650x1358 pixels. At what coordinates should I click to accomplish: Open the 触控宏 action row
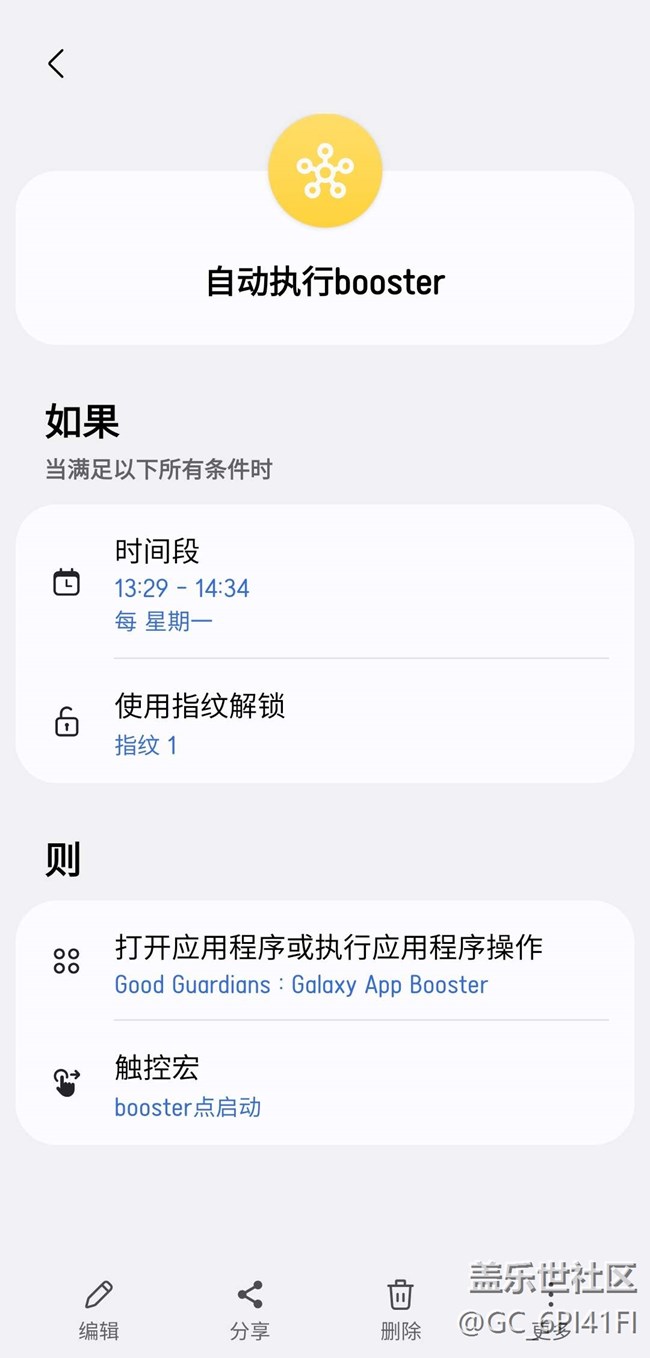324,1084
